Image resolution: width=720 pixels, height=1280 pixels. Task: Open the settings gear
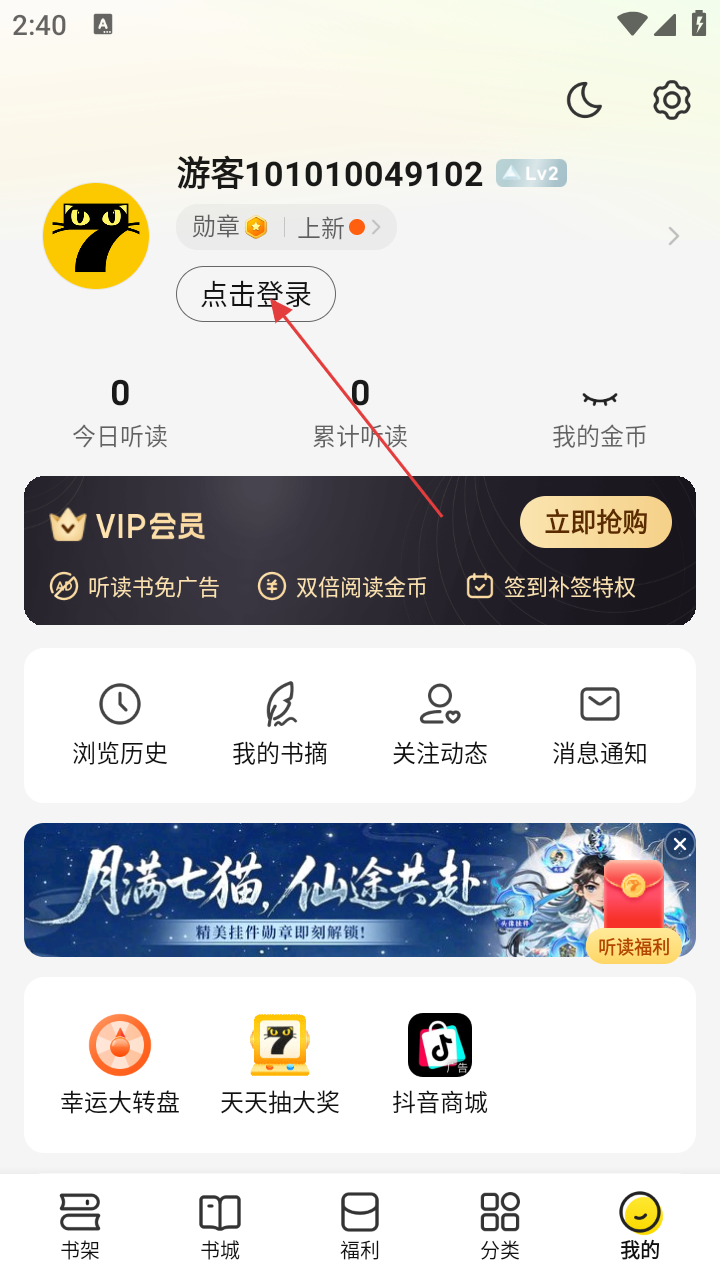tap(672, 100)
